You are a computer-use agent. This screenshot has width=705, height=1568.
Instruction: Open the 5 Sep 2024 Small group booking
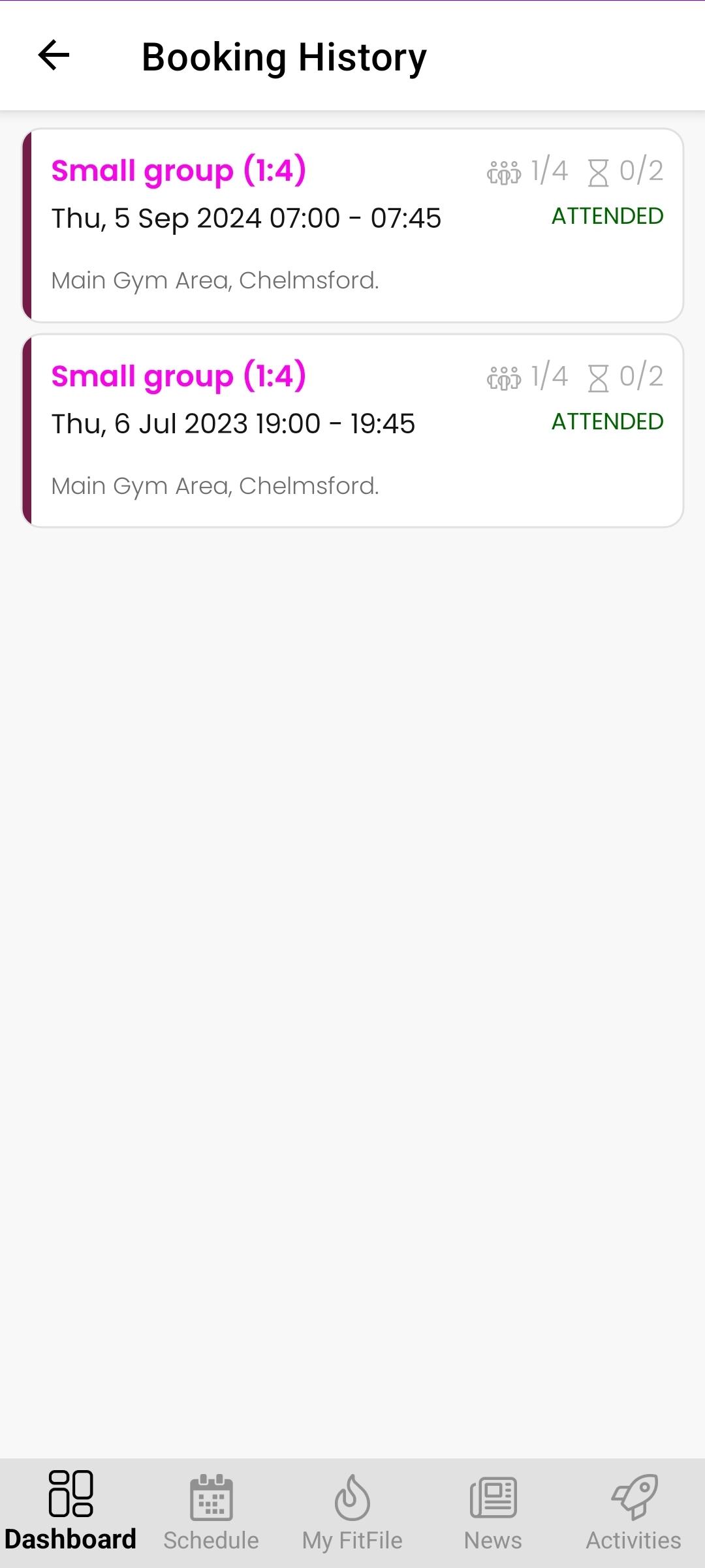click(352, 225)
